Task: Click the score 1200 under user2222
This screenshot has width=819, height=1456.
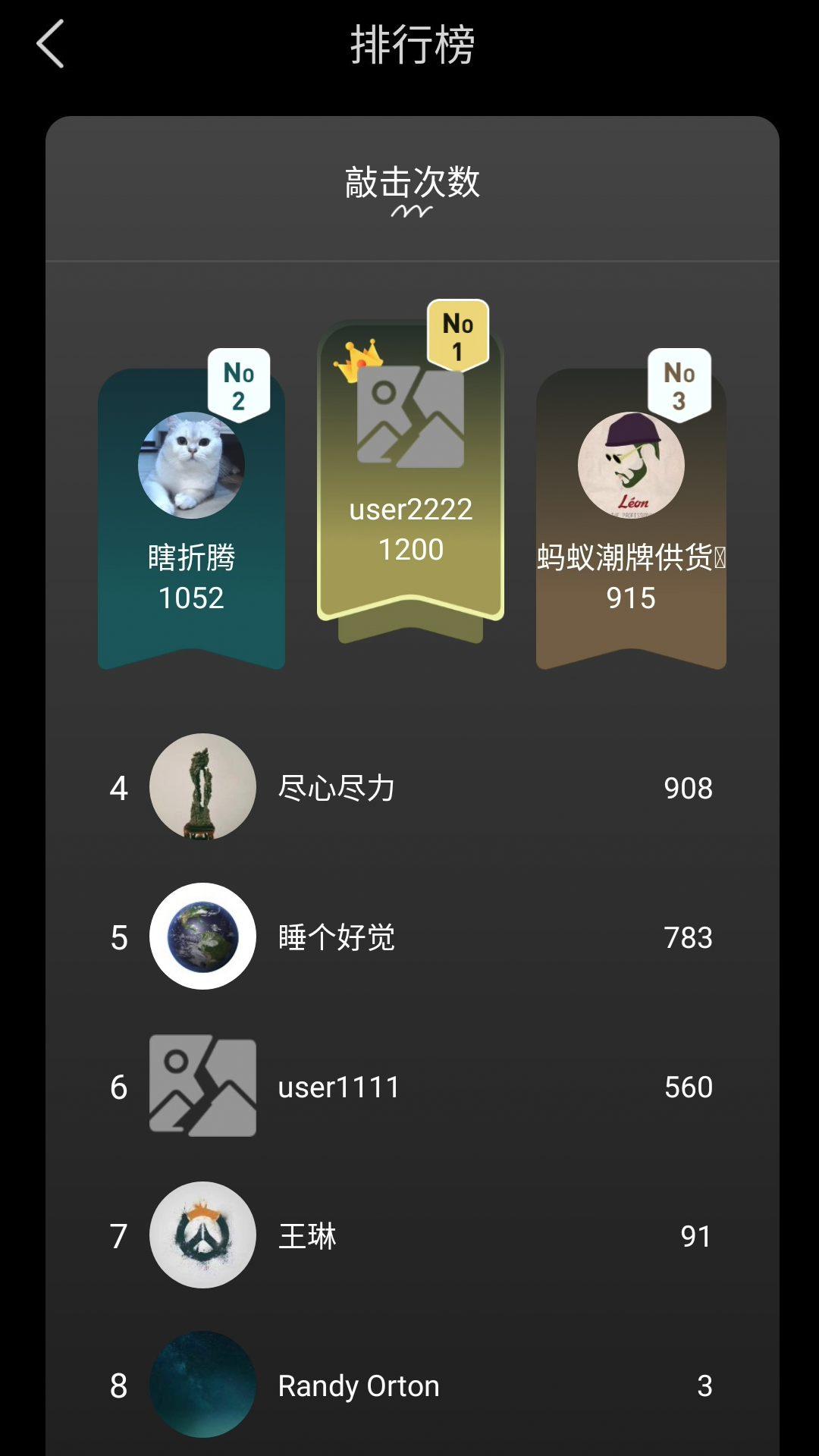Action: 409,549
